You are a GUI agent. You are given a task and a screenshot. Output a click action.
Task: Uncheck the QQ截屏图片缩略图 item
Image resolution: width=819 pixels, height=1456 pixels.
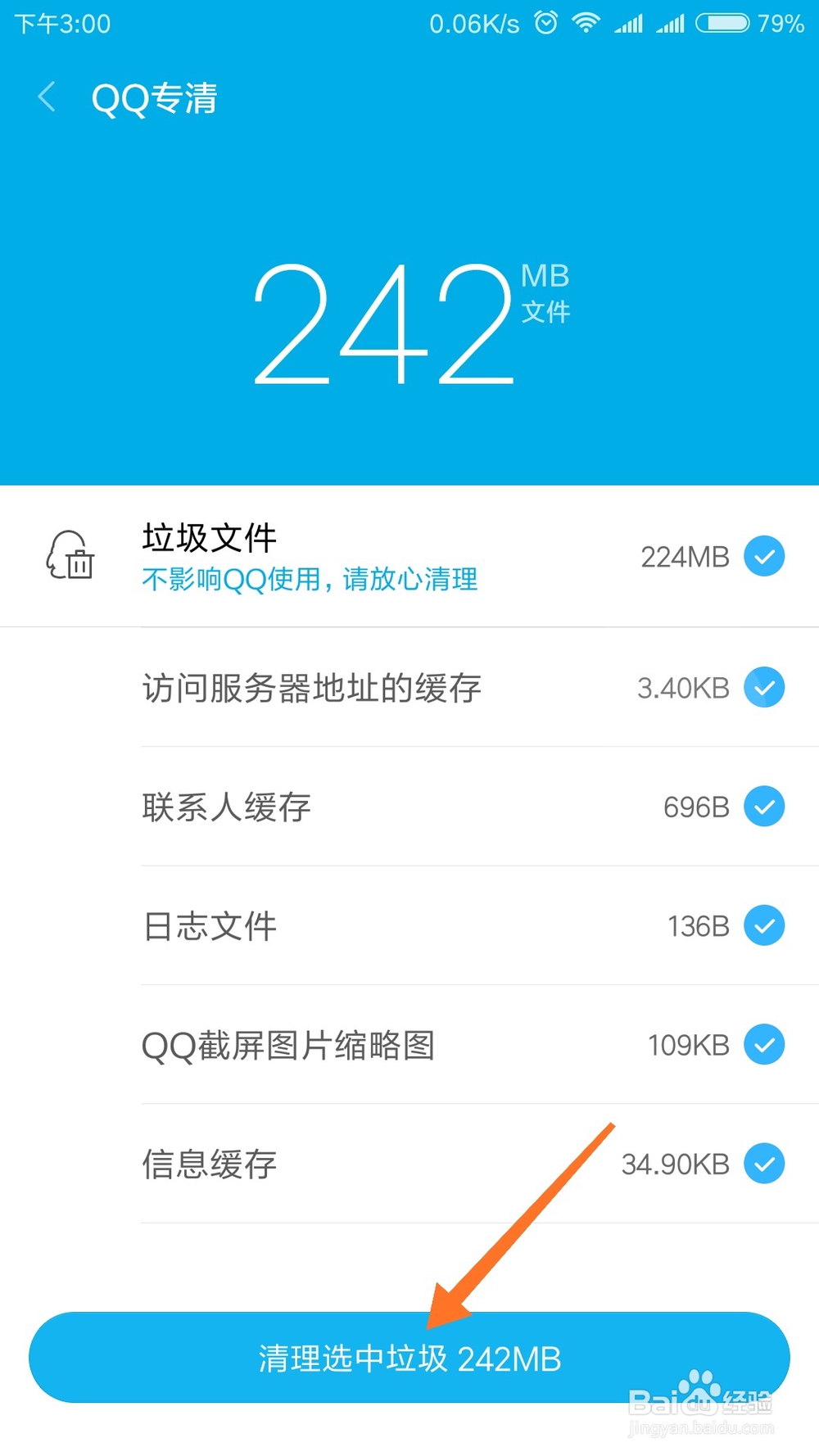coord(763,1044)
